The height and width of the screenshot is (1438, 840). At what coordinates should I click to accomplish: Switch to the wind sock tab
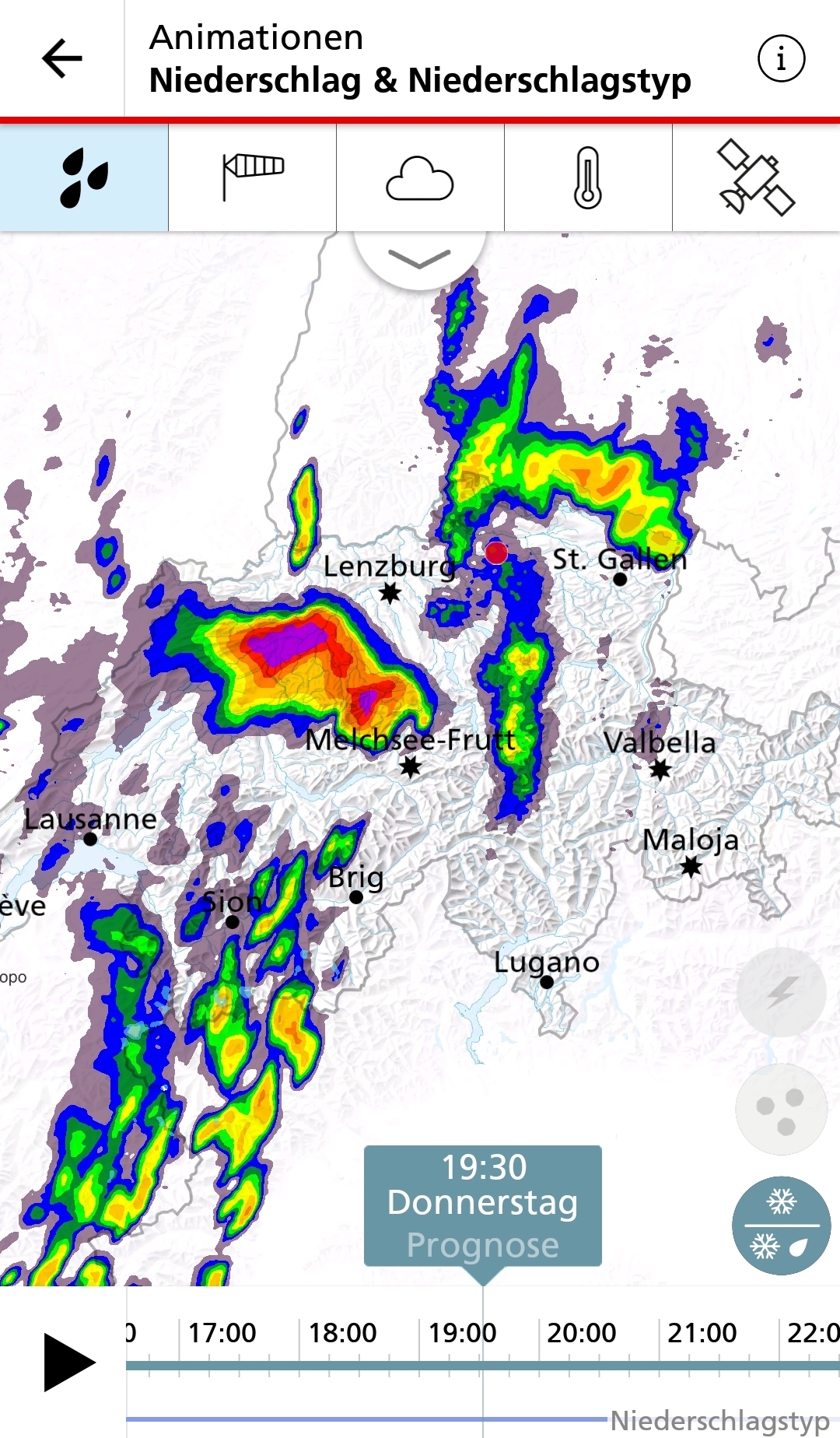click(253, 178)
